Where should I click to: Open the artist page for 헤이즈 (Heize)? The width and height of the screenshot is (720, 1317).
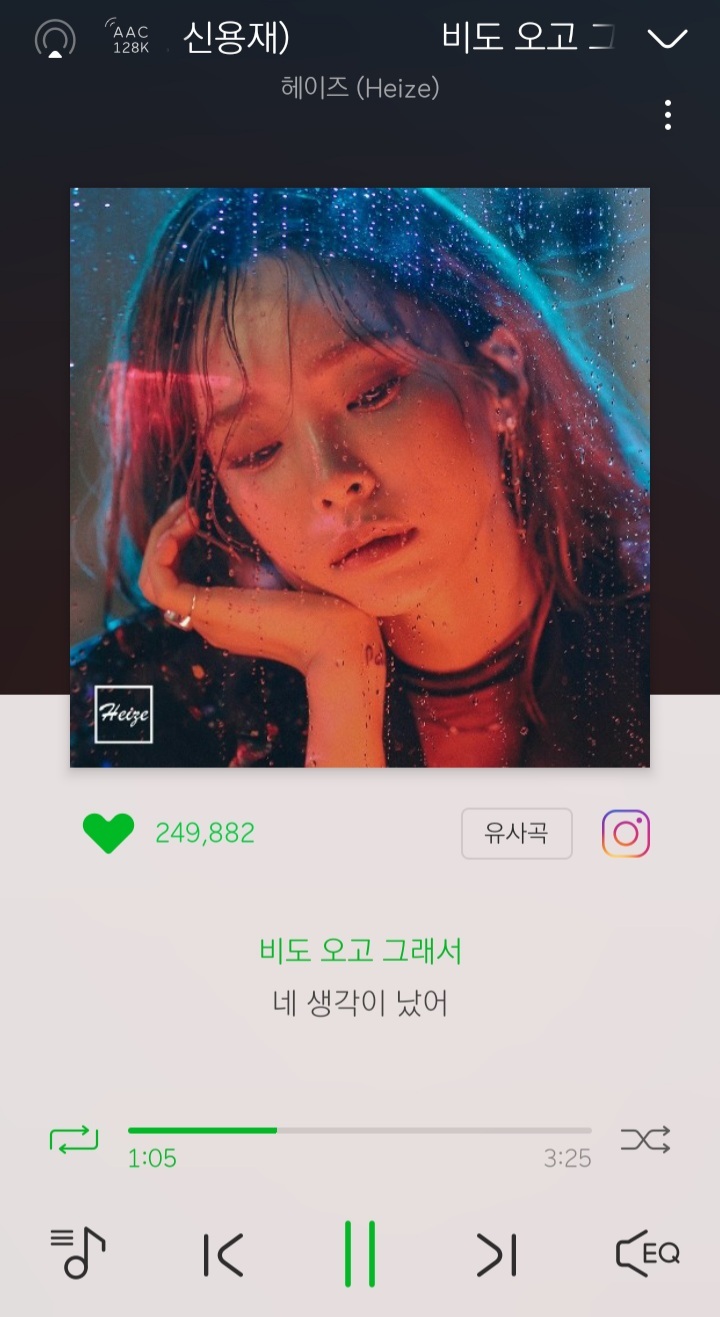pos(360,88)
